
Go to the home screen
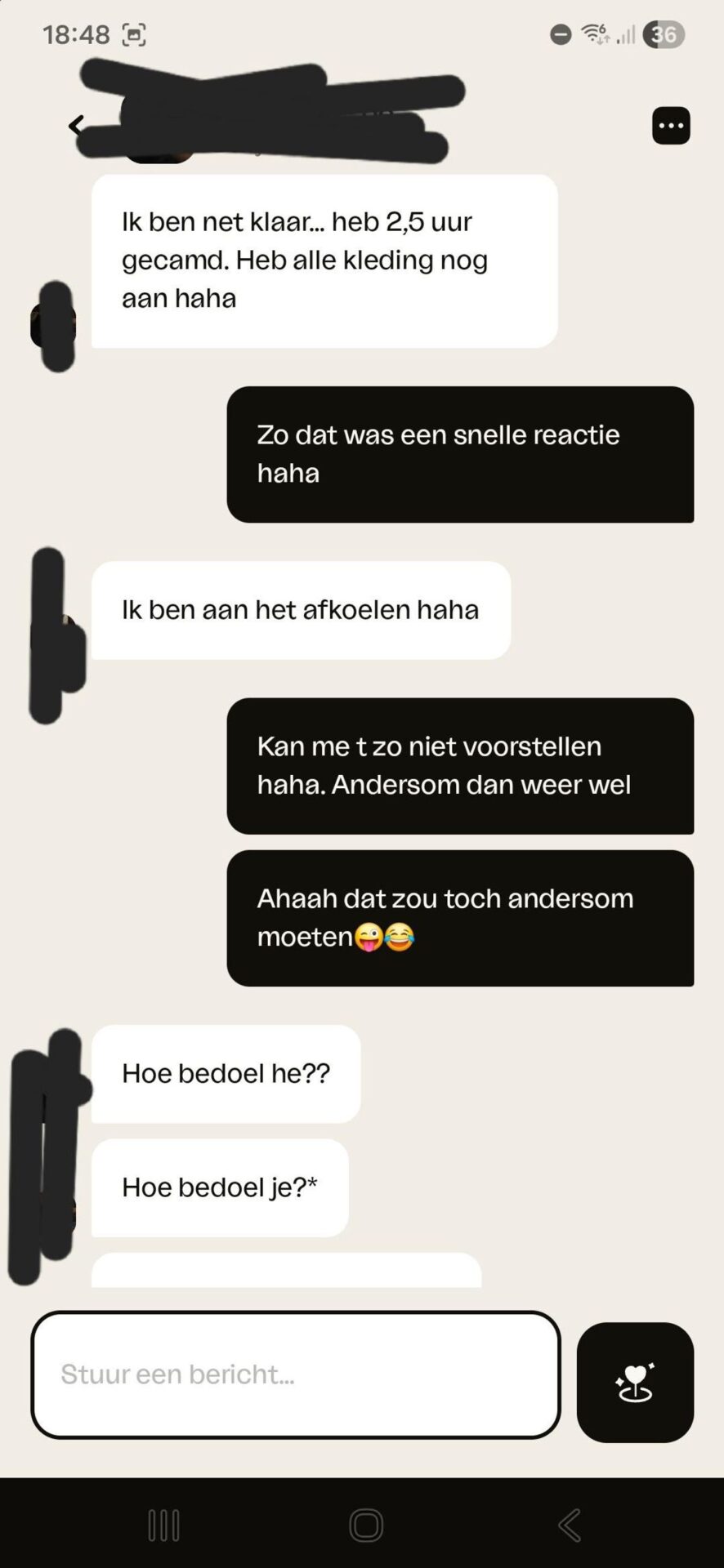click(x=365, y=1525)
